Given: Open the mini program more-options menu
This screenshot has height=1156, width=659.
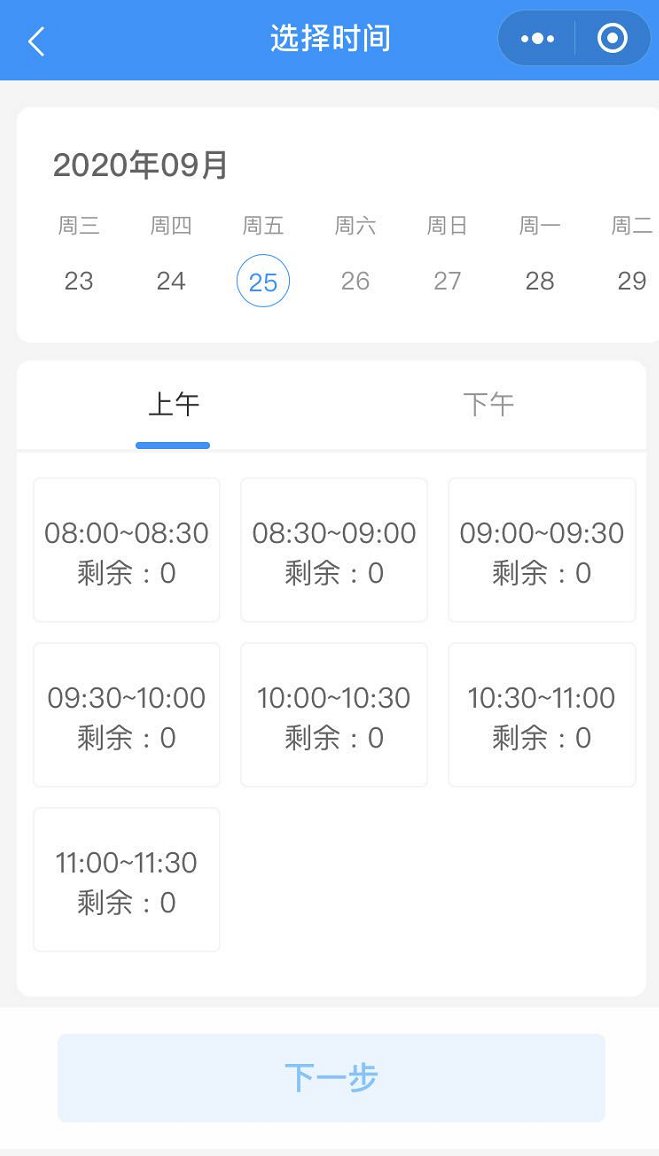Looking at the screenshot, I should 537,39.
